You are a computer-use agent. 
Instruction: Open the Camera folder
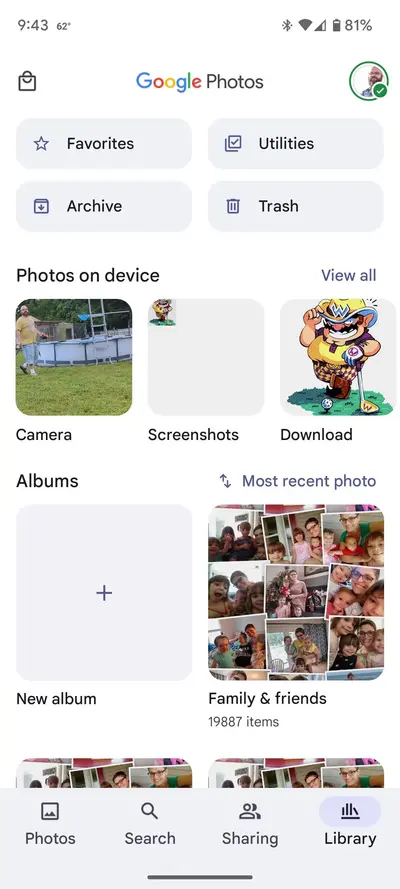click(x=74, y=357)
